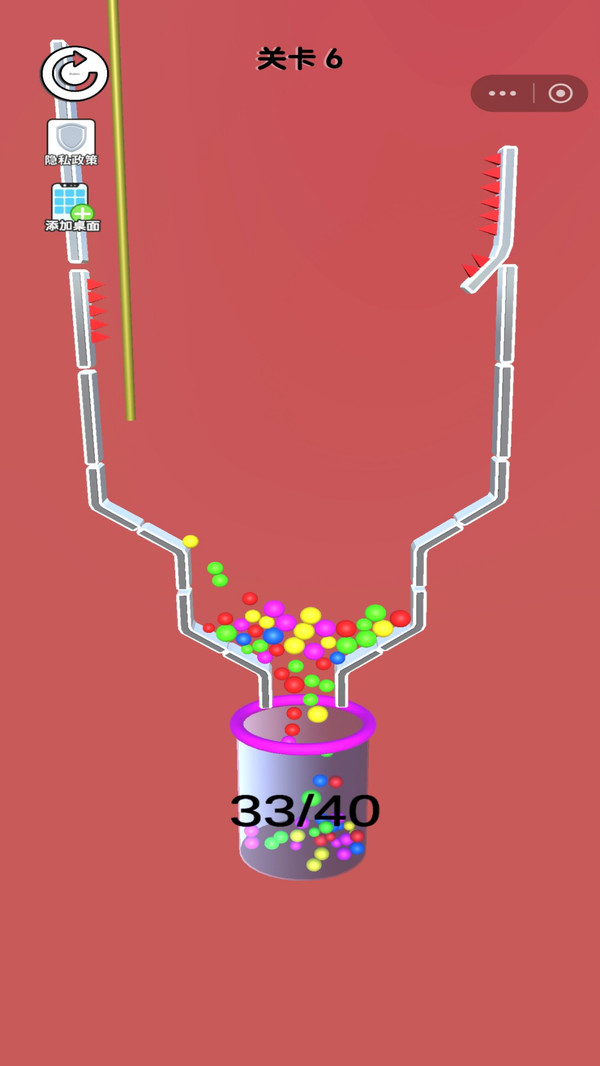
Task: Open the mini program more-options menu
Action: (x=502, y=93)
